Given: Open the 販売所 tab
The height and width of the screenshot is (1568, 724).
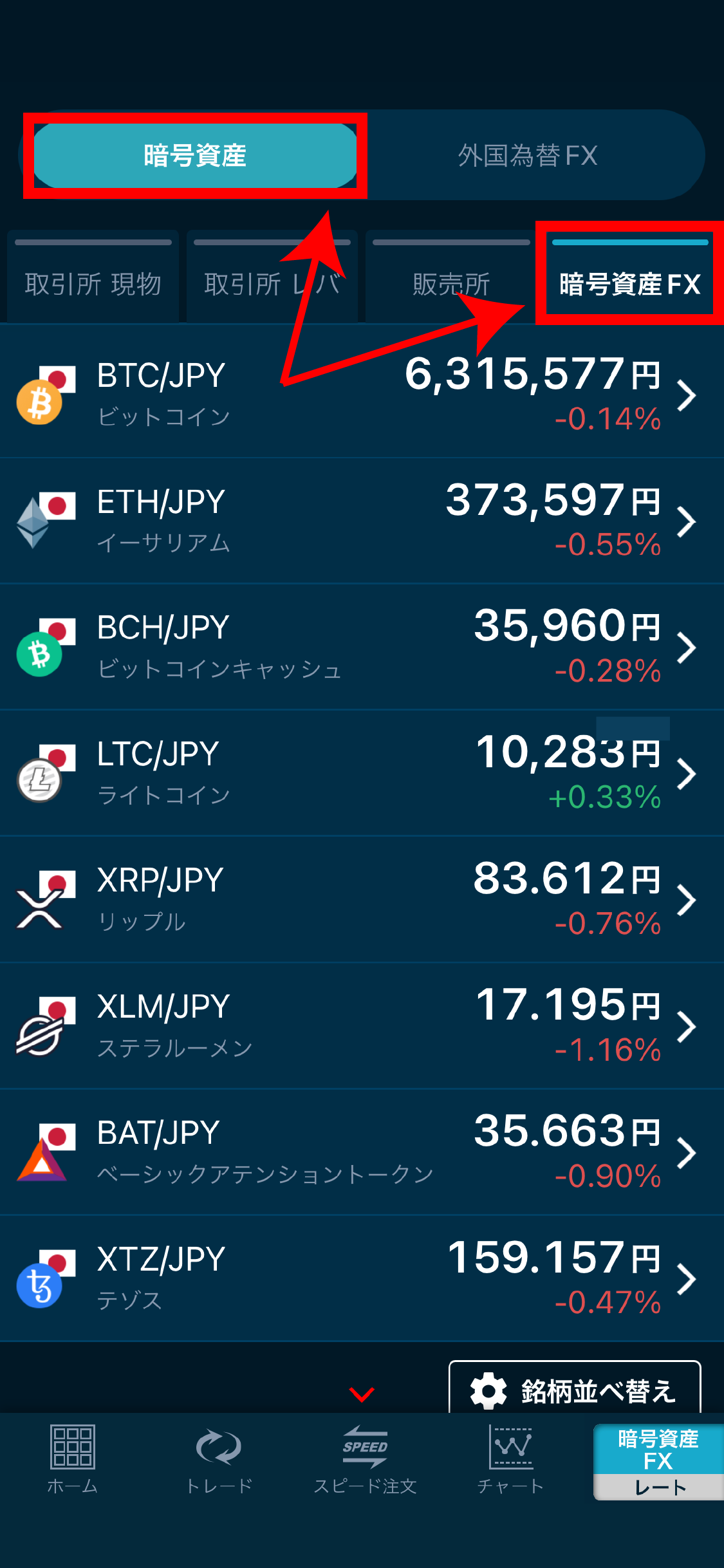Looking at the screenshot, I should [450, 283].
